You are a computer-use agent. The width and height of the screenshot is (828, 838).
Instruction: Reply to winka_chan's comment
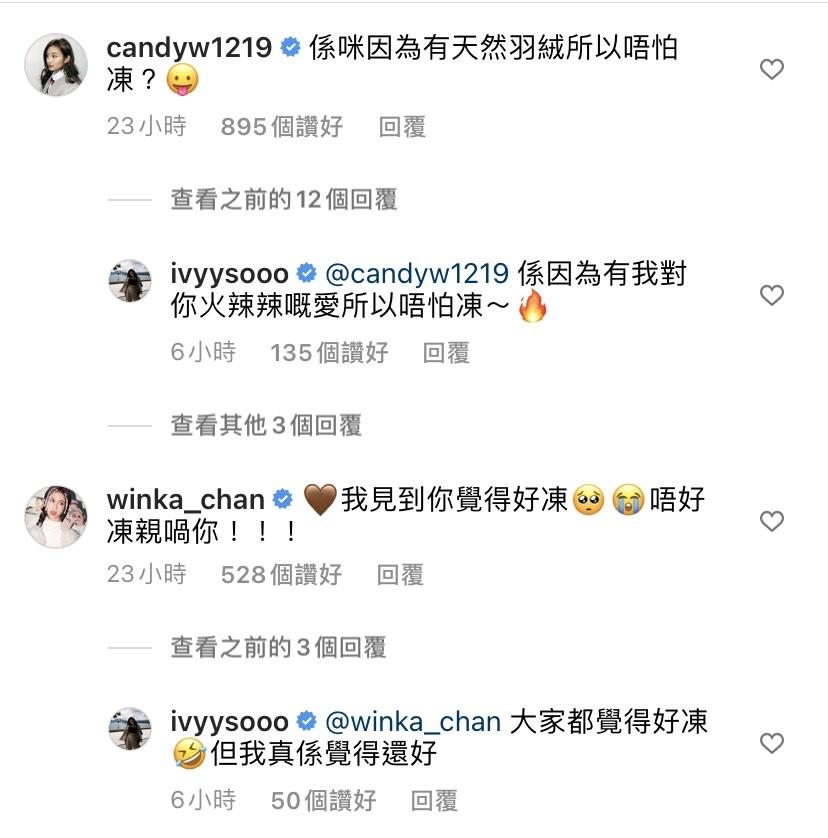[x=400, y=574]
